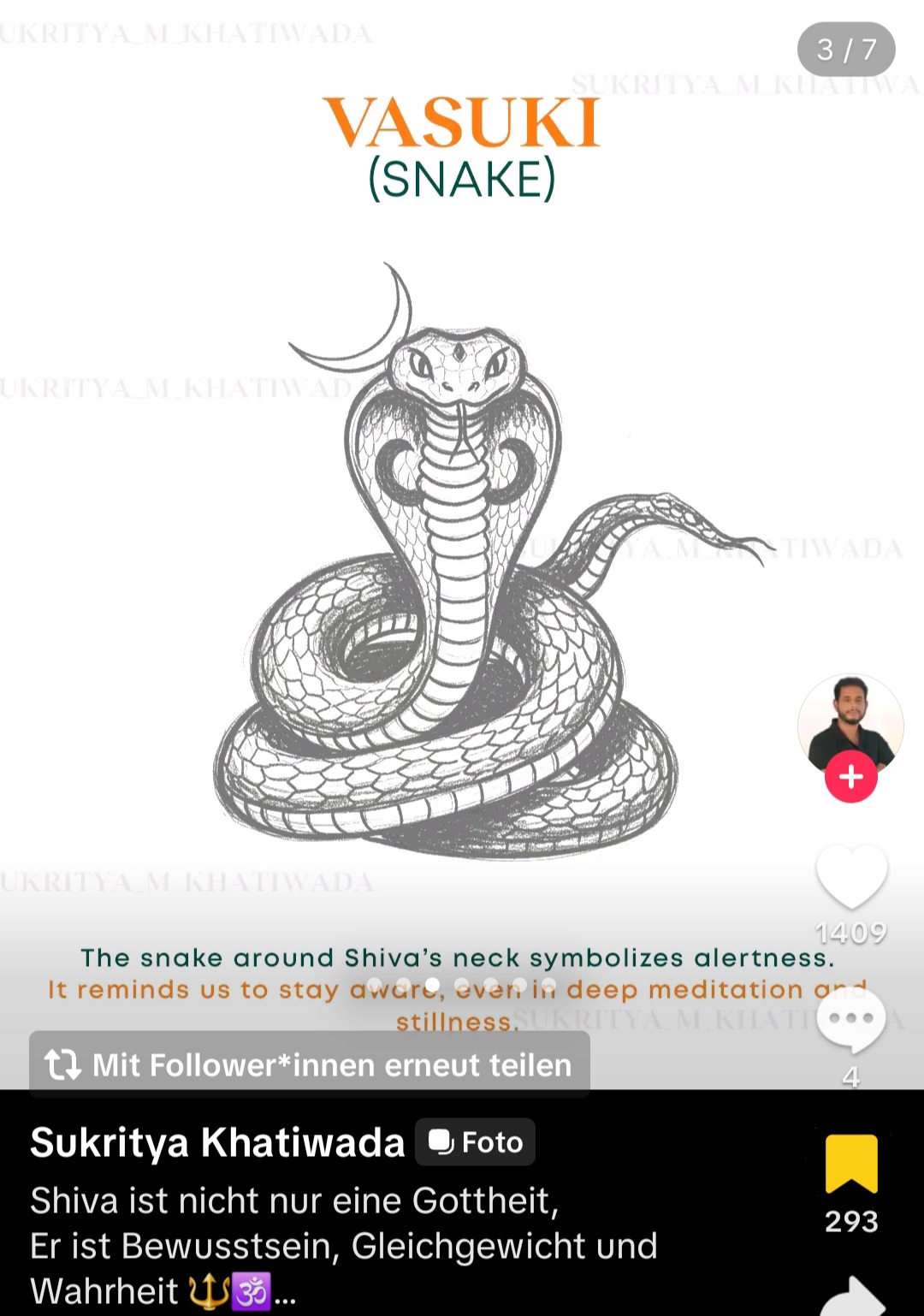The image size is (924, 1316).
Task: Tap the yellow bookmark icon
Action: click(851, 1164)
